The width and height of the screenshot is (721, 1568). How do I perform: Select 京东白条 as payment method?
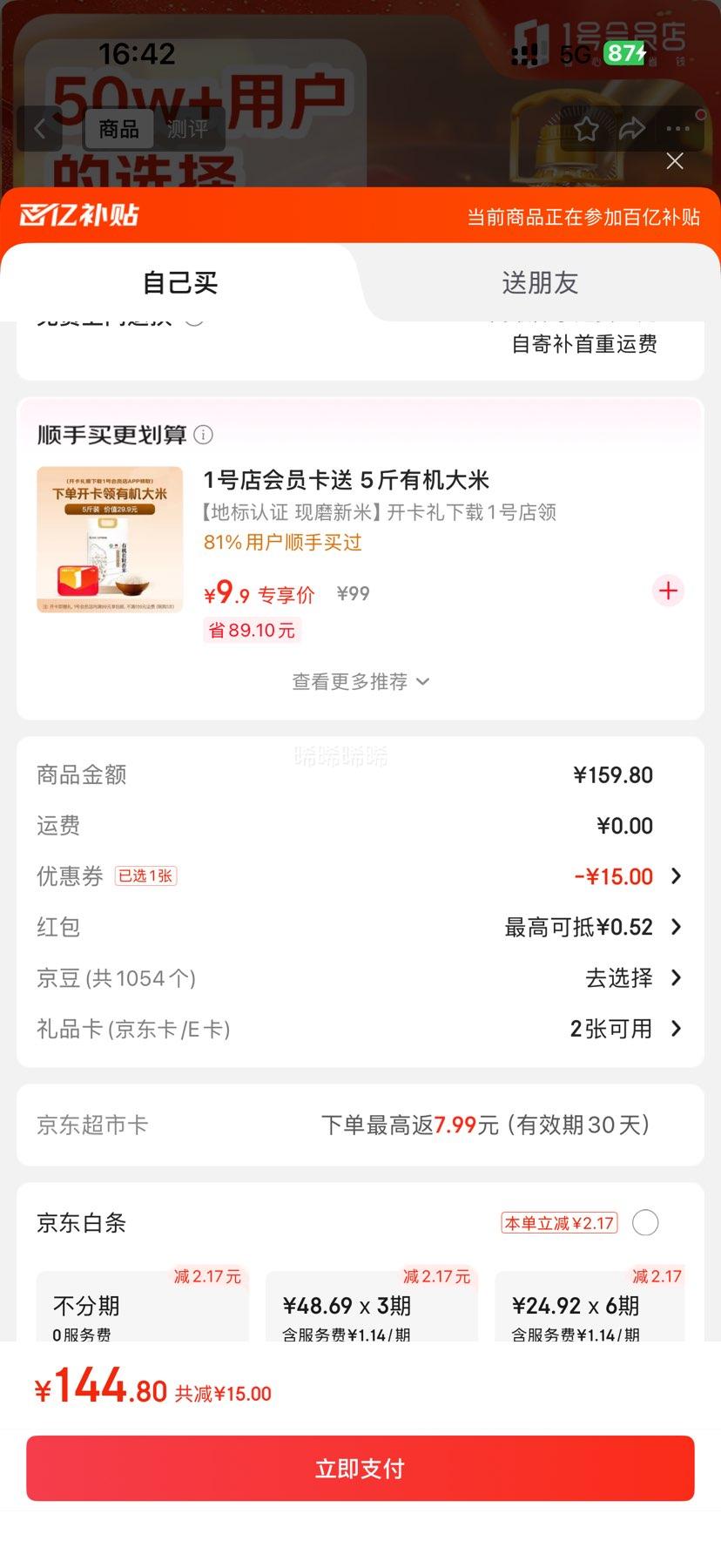[645, 1223]
